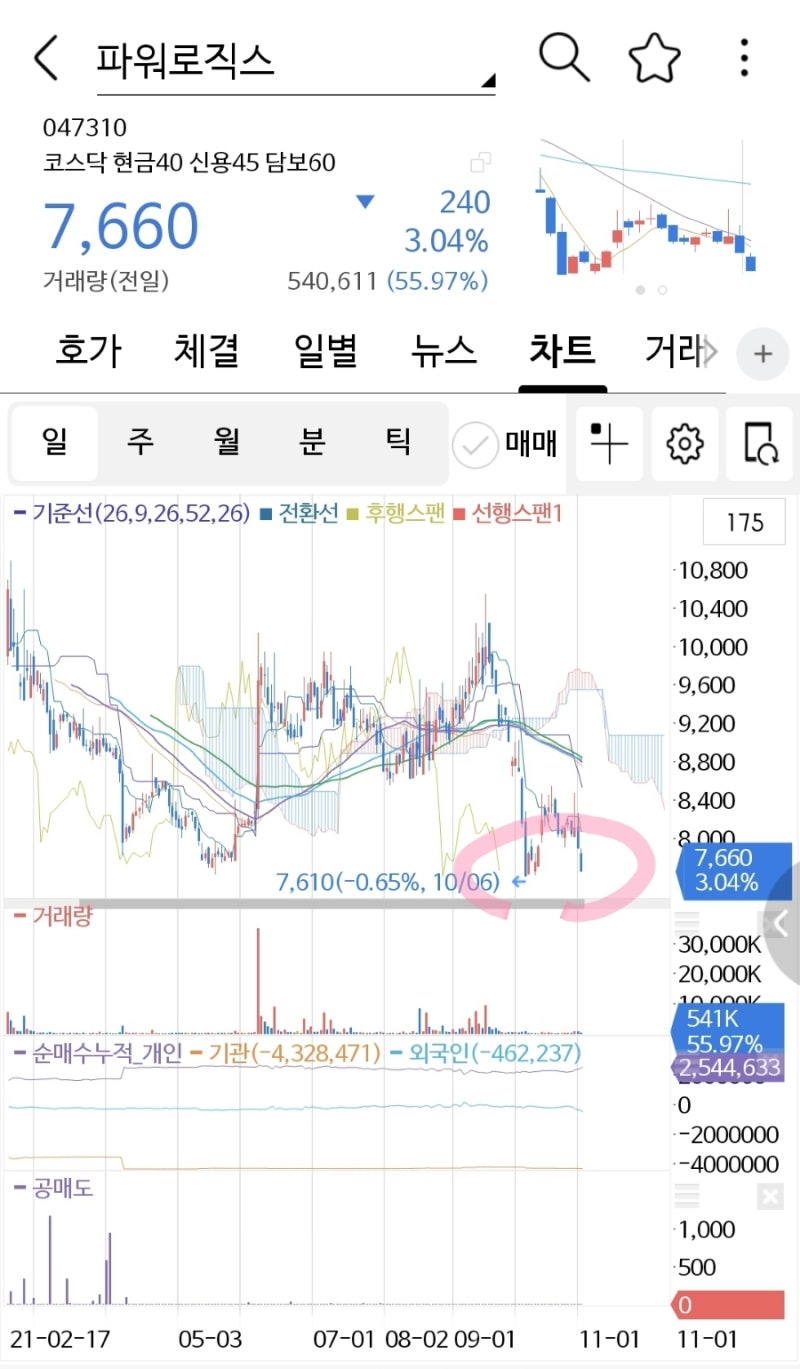Image resolution: width=800 pixels, height=1369 pixels.
Task: Switch to the 호가 tab
Action: click(87, 352)
